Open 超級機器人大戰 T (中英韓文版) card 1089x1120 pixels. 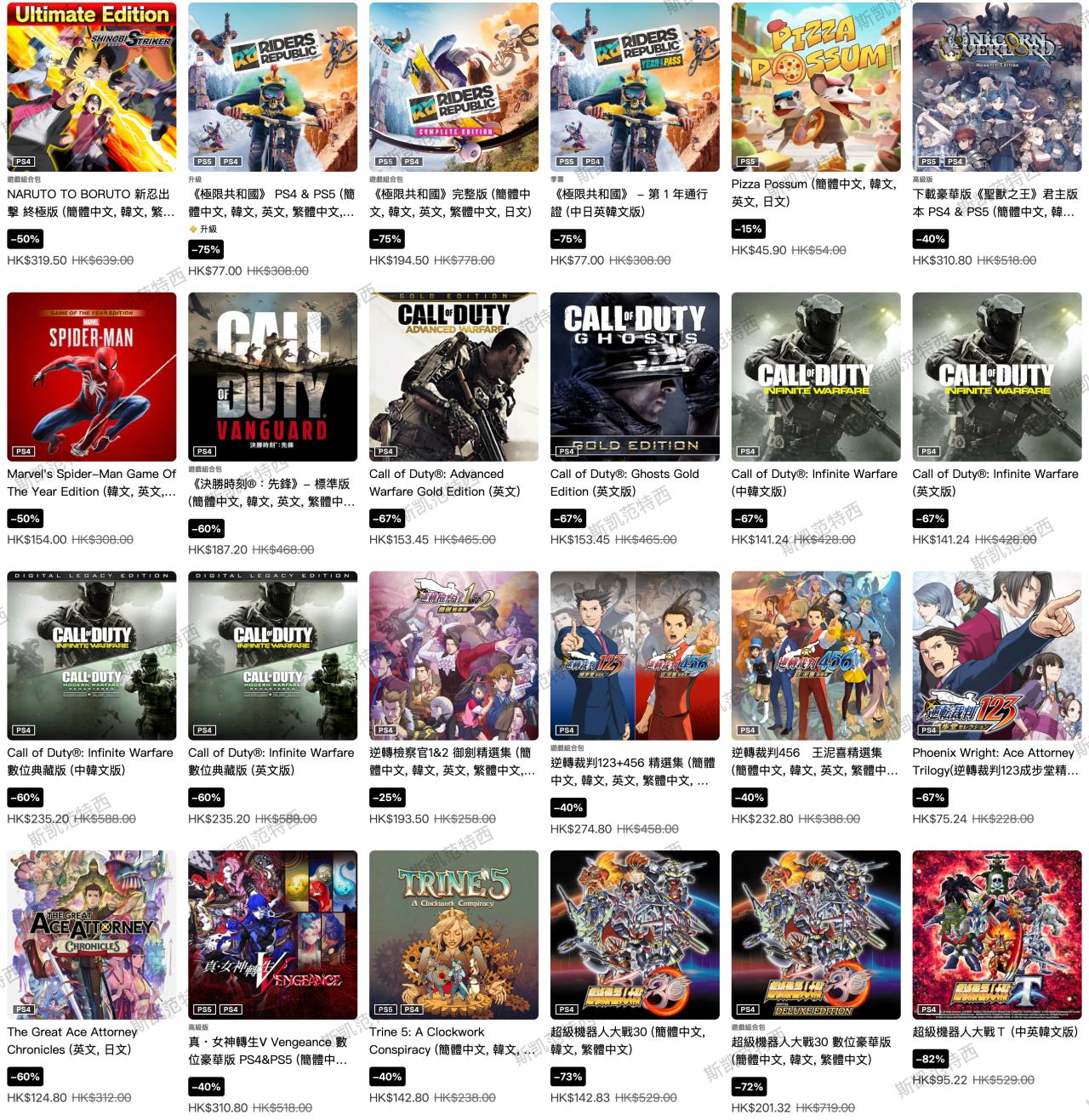tap(996, 934)
